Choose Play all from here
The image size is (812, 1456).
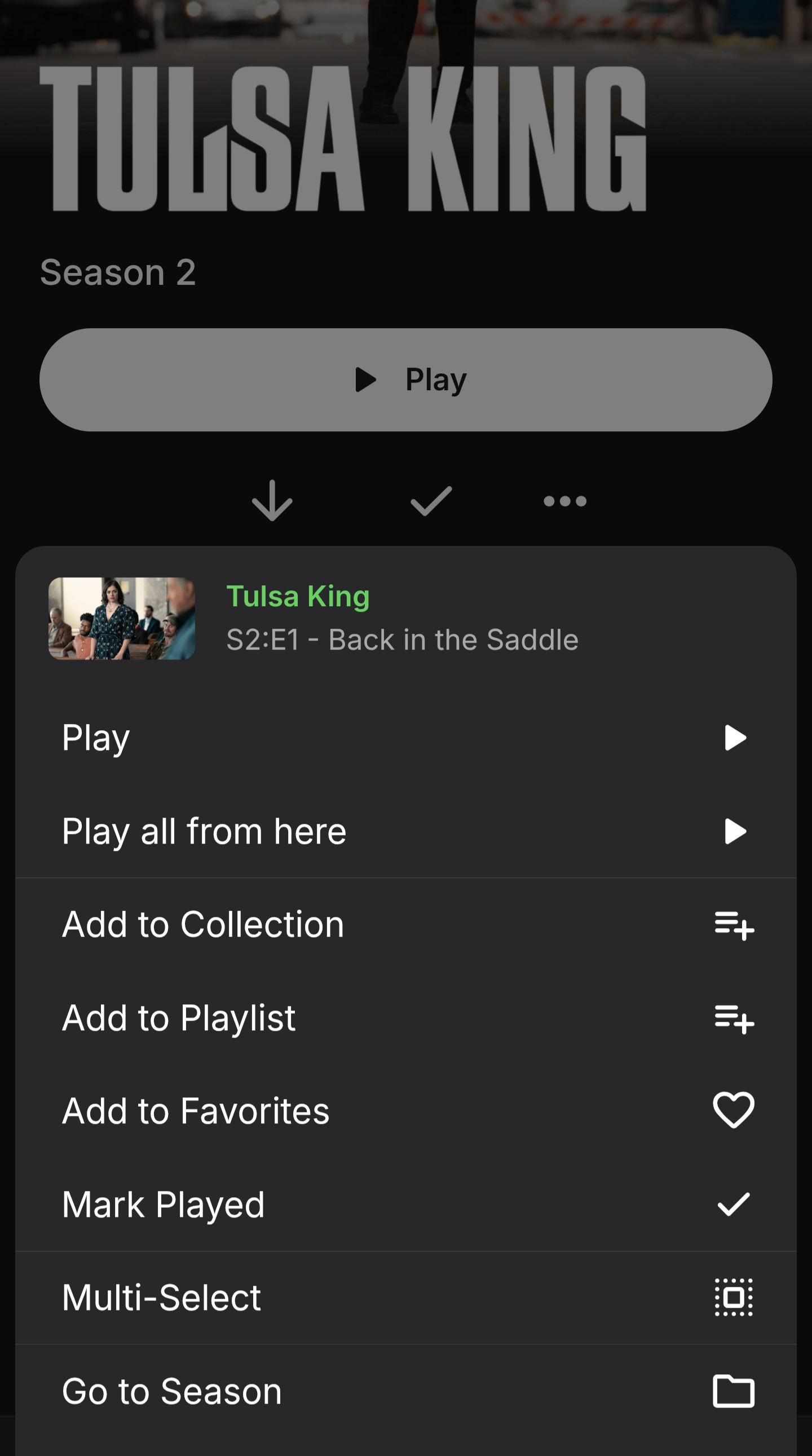[x=405, y=831]
